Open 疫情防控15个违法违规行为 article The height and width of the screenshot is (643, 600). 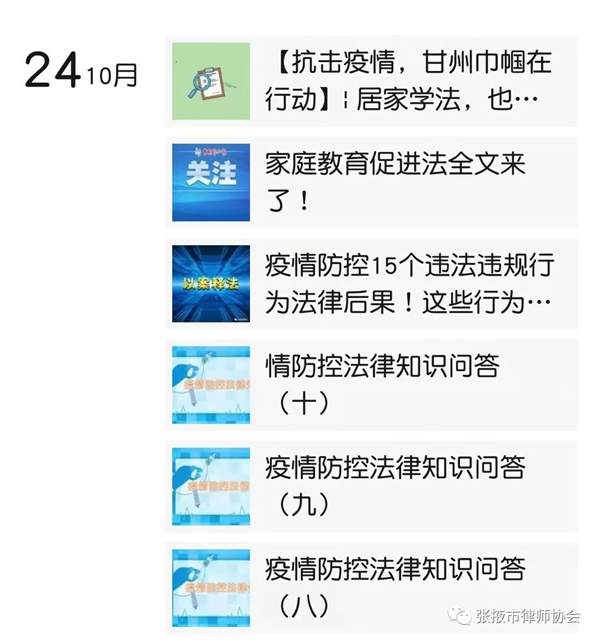[409, 284]
